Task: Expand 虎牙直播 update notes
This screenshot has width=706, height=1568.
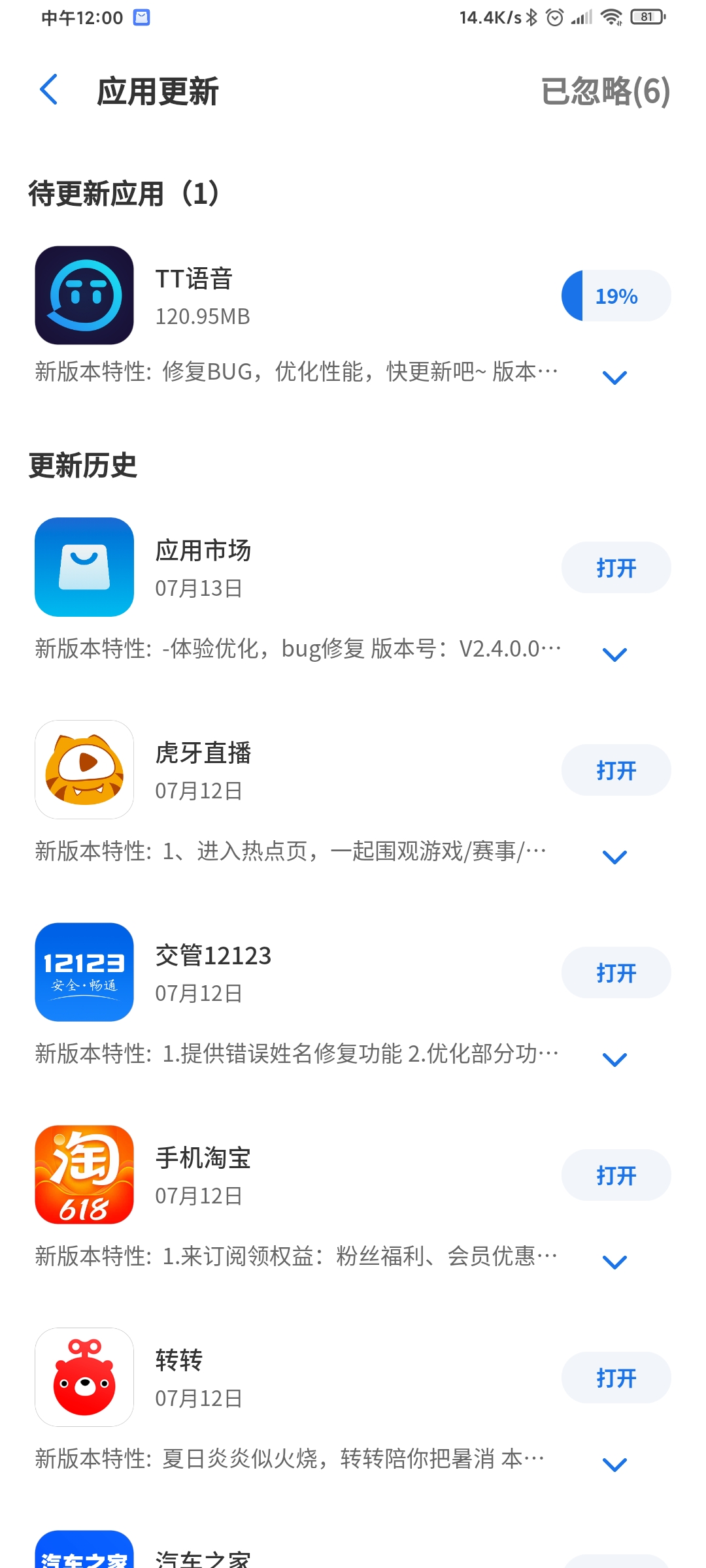Action: click(614, 857)
